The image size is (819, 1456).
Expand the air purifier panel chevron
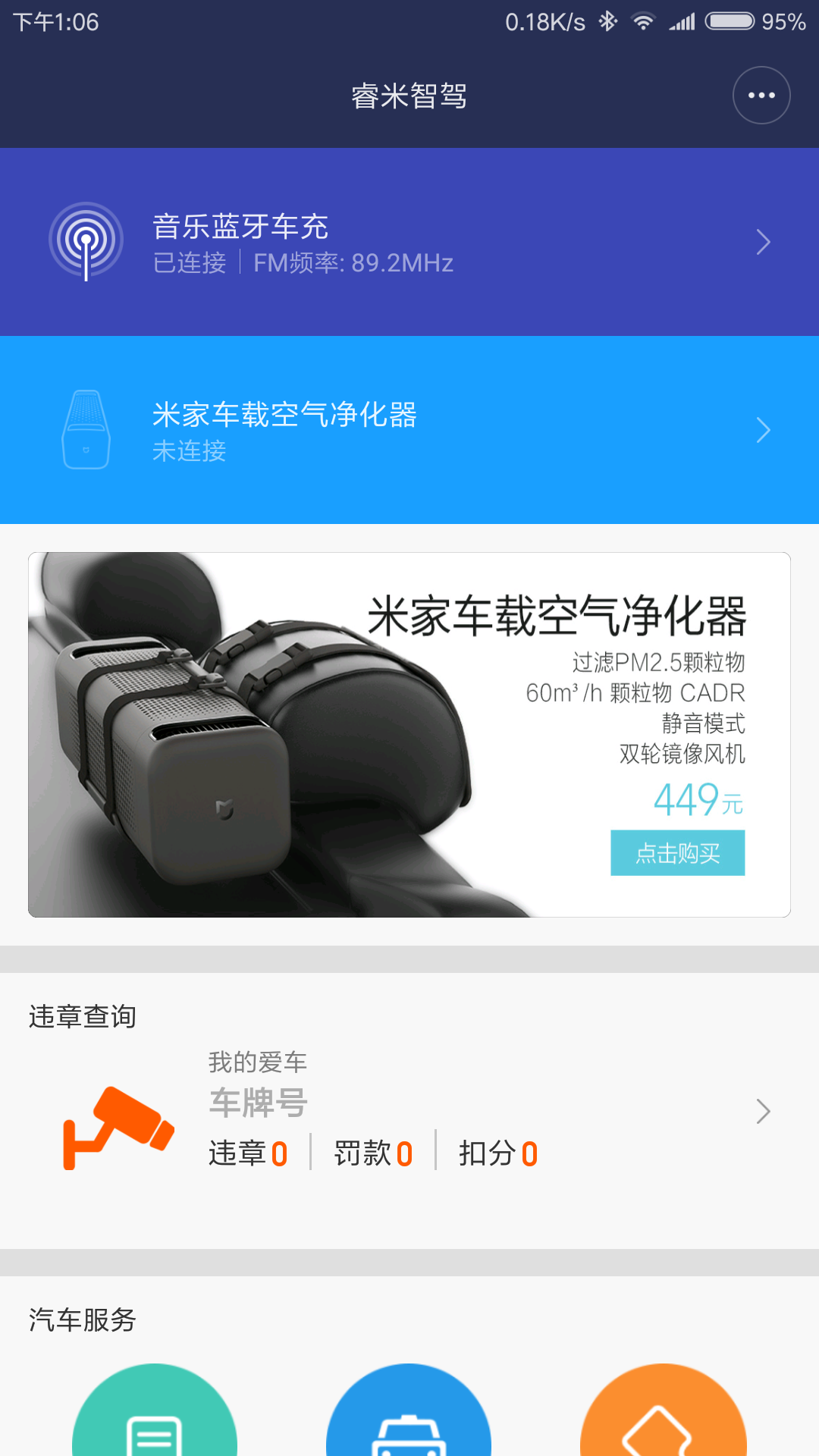point(764,430)
